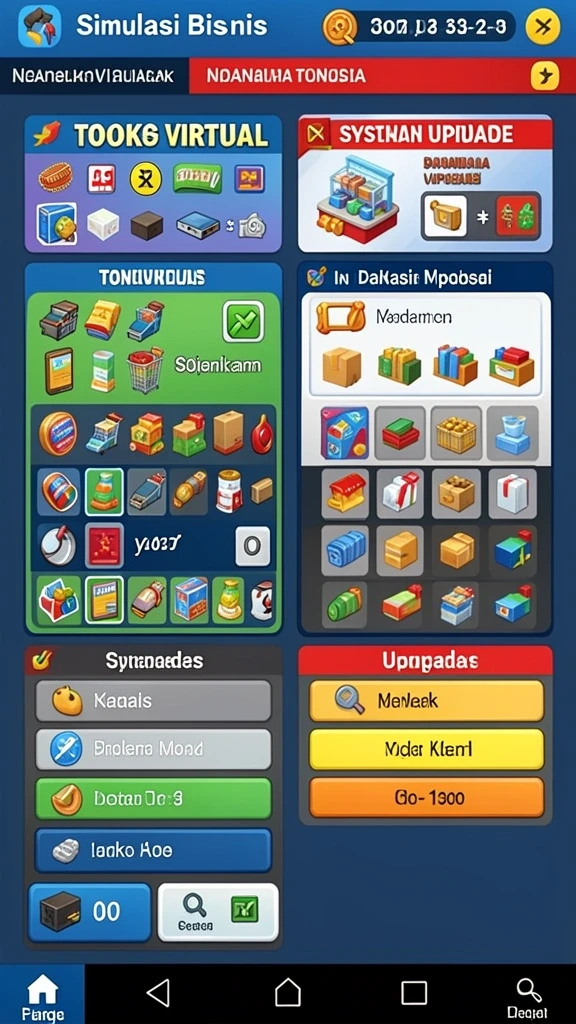This screenshot has height=1024, width=576.
Task: Open the Tookg Virtual card
Action: pyautogui.click(x=153, y=184)
